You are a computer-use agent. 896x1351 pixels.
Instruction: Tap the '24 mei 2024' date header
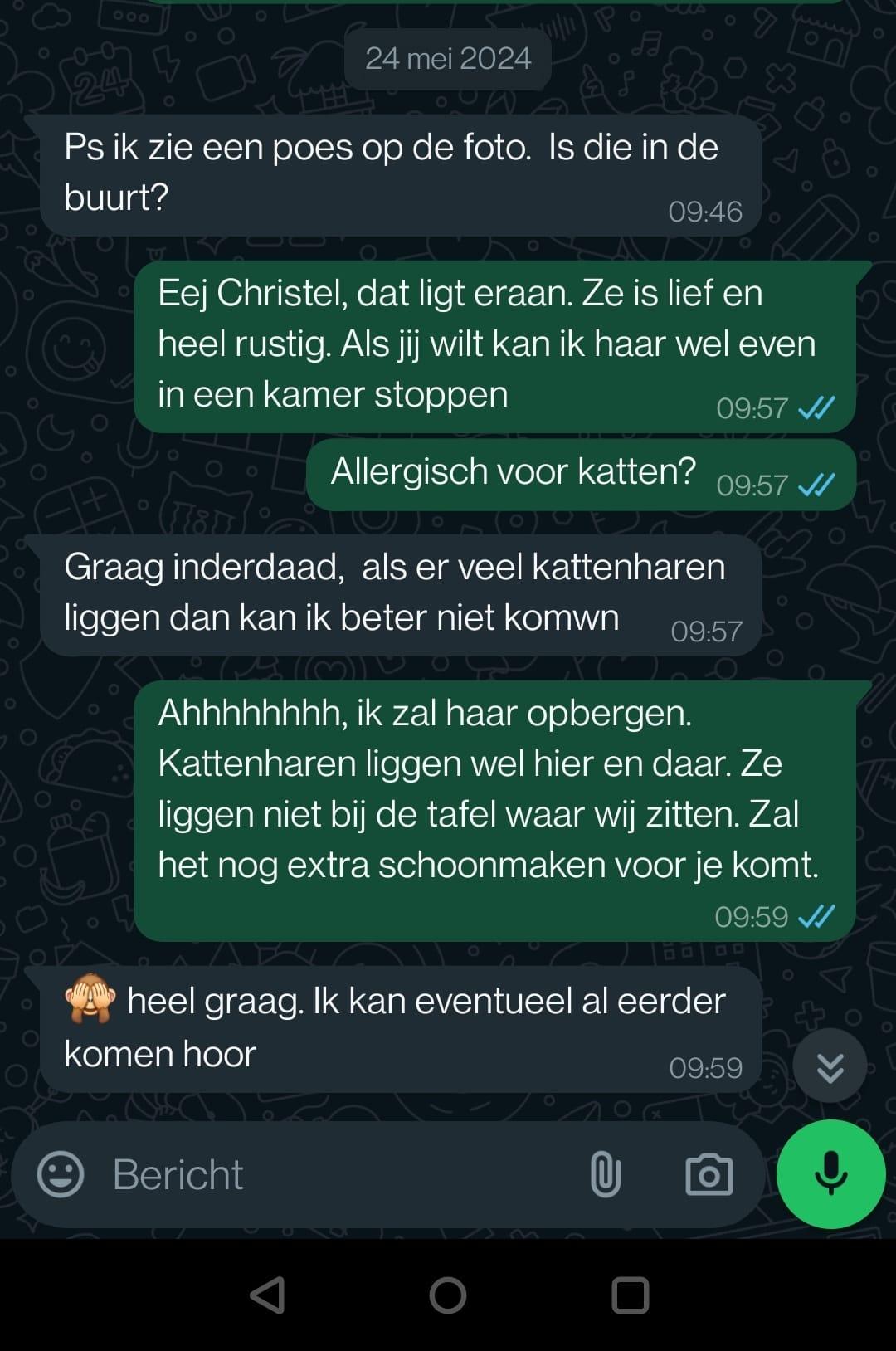point(447,58)
